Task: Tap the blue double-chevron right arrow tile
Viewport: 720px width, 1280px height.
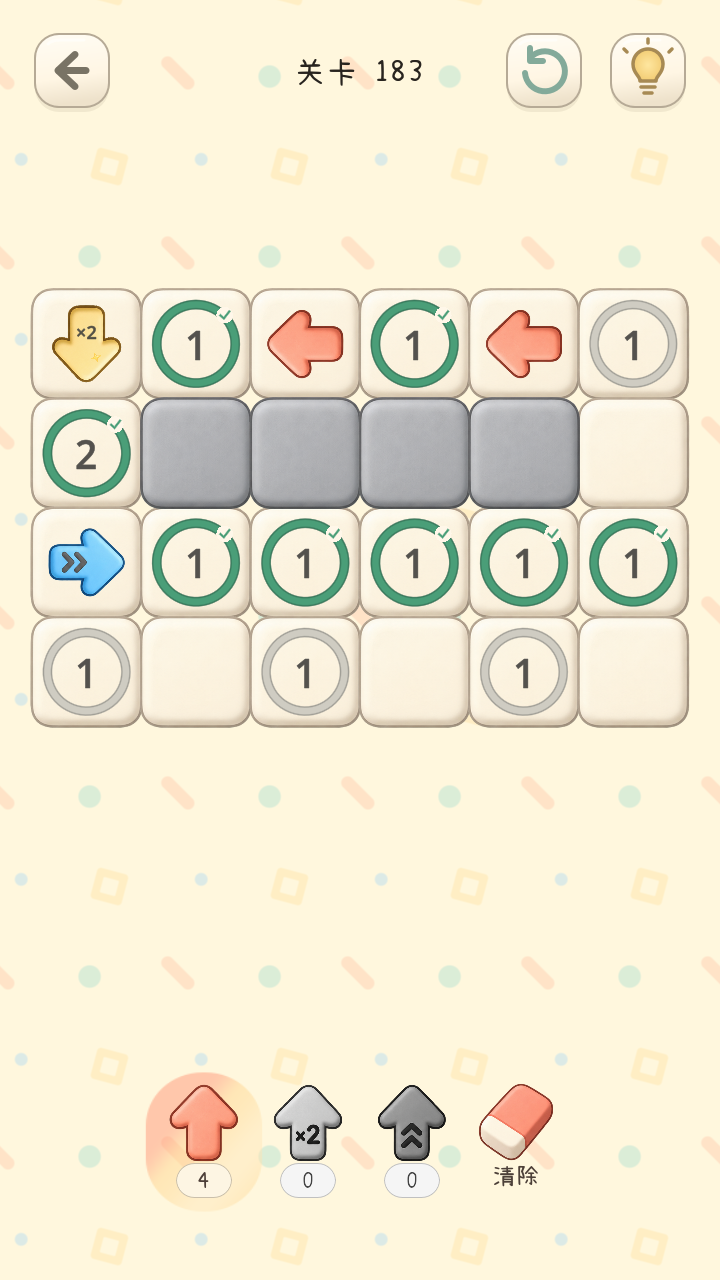Action: (x=87, y=562)
